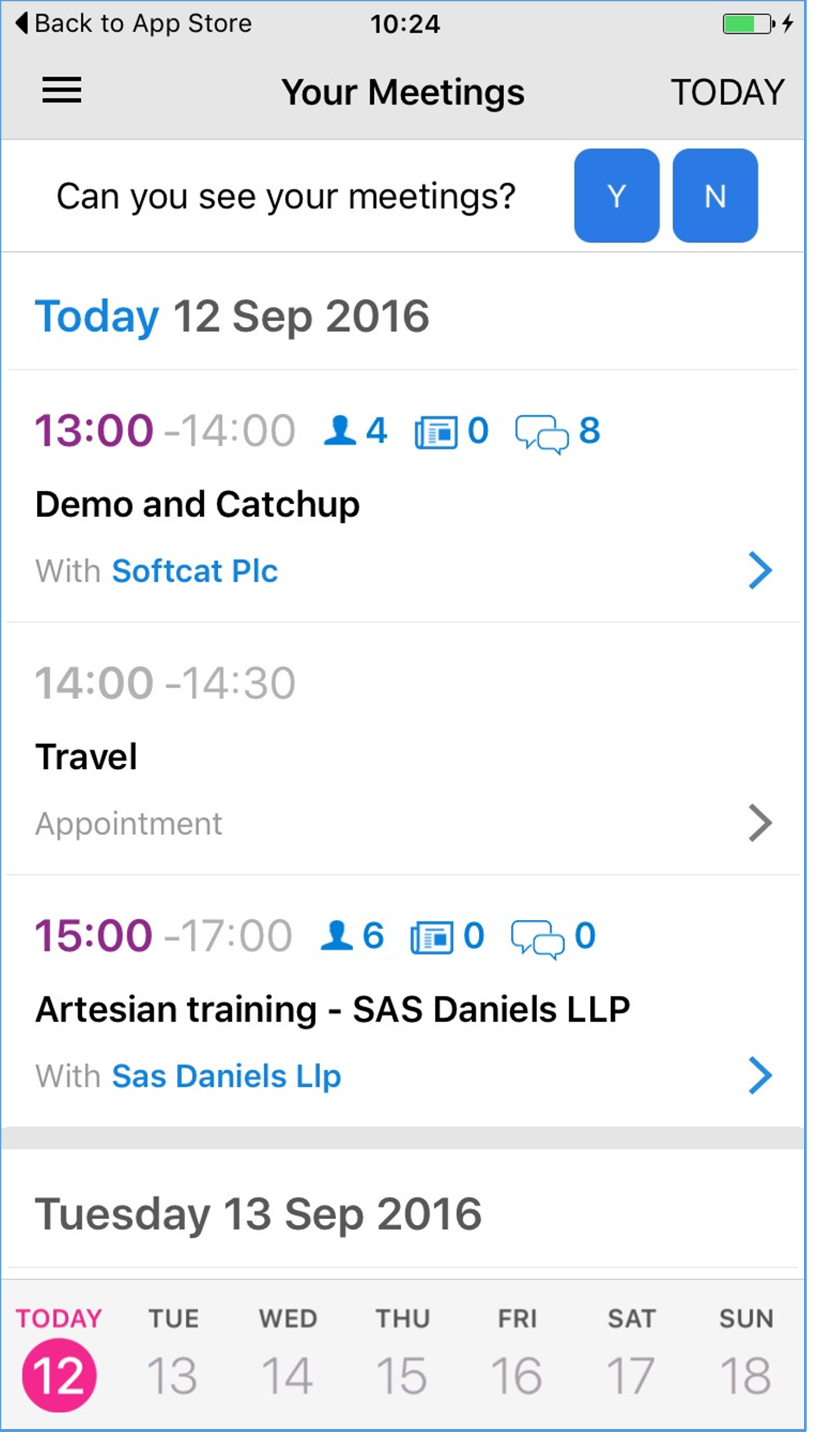Viewport: 821px width, 1456px height.
Task: Answer N to seeing your meetings
Action: [x=715, y=195]
